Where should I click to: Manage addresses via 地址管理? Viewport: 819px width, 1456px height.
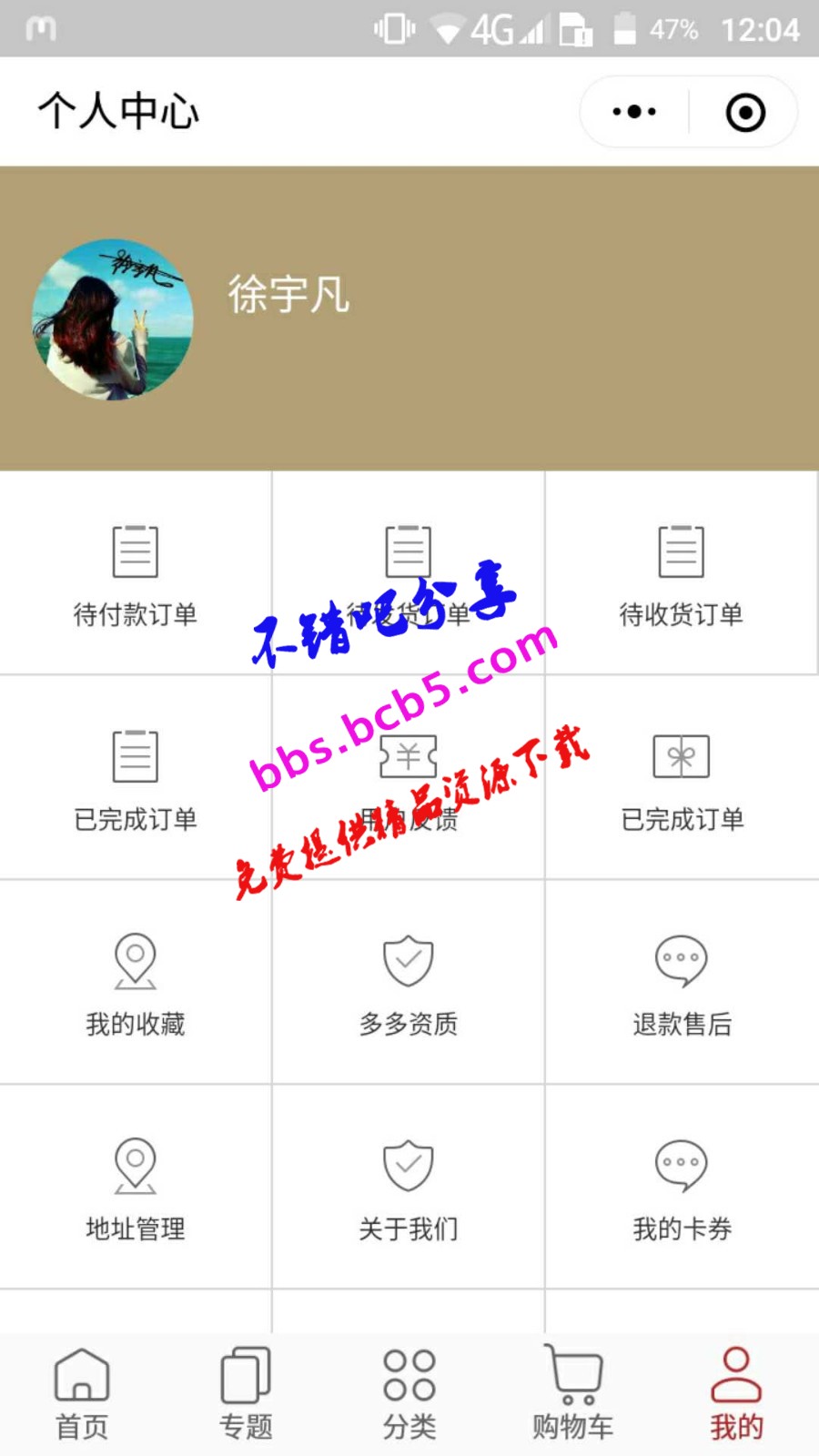pos(136,1188)
